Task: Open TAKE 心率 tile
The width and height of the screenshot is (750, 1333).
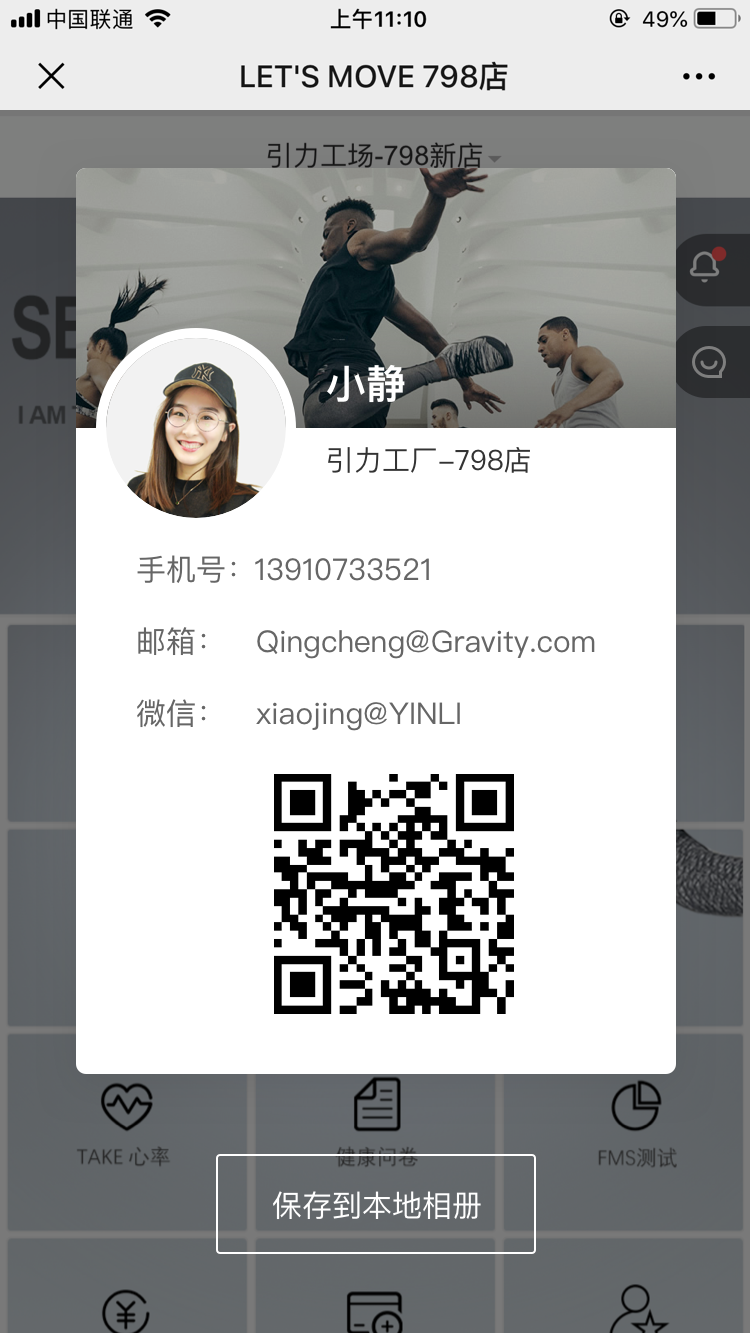Action: click(125, 1124)
